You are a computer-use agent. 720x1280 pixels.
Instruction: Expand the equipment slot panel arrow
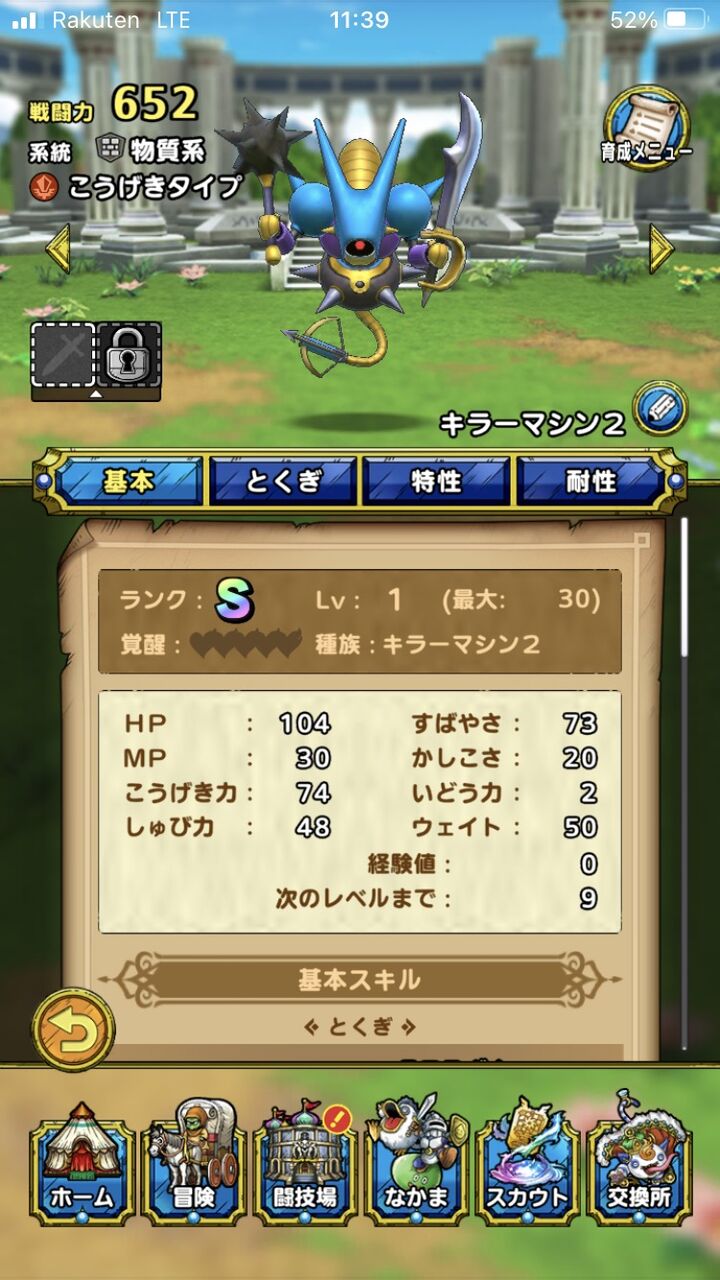pyautogui.click(x=93, y=394)
